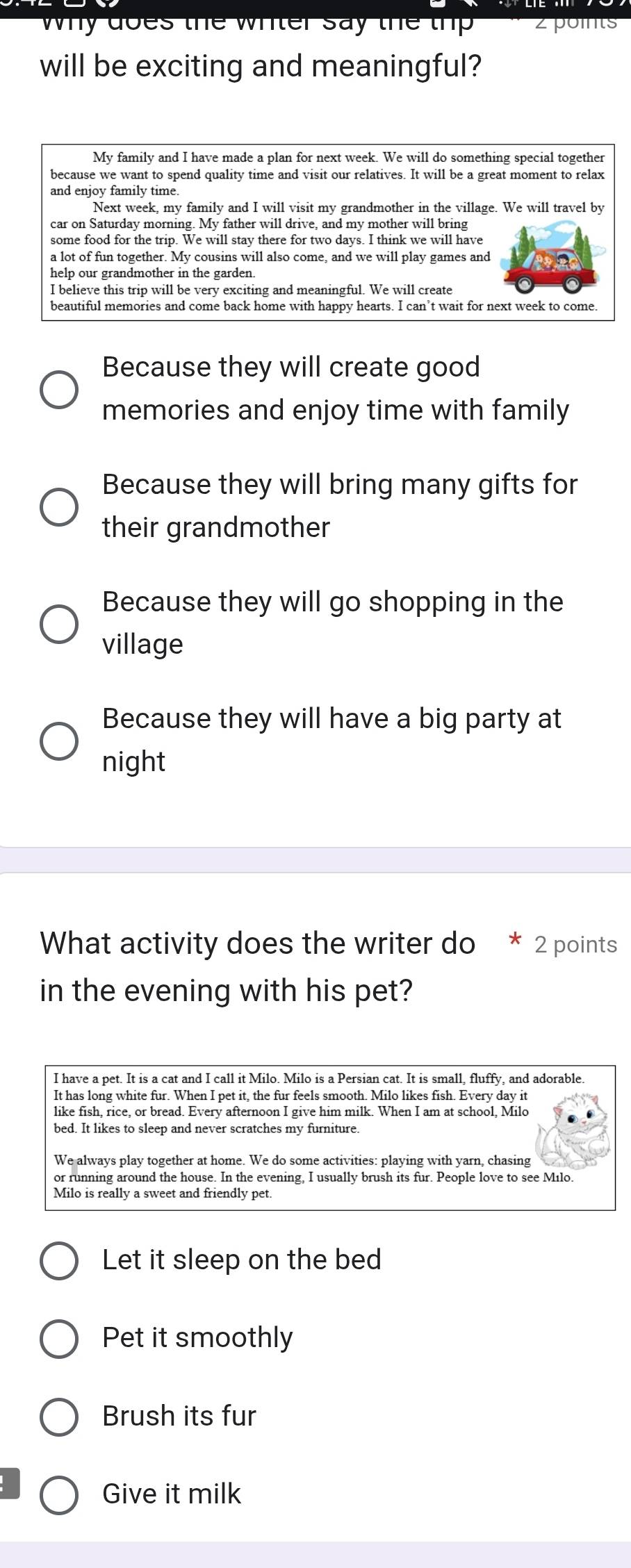Mark 'Because they will have a big party' answer
The height and width of the screenshot is (1568, 631).
pos(59,741)
